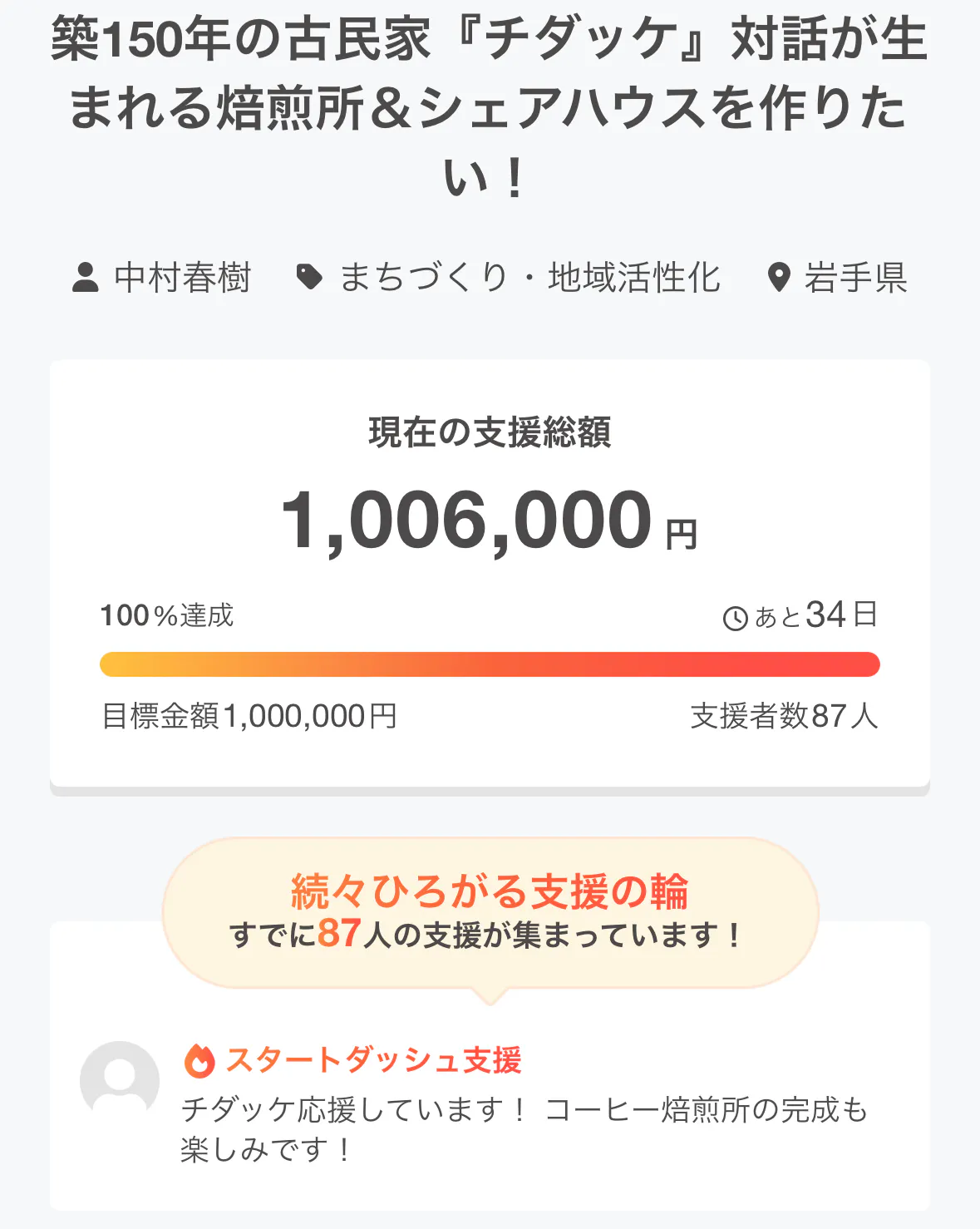View projects located in 岩手県
This screenshot has height=1229, width=980.
pos(854,277)
